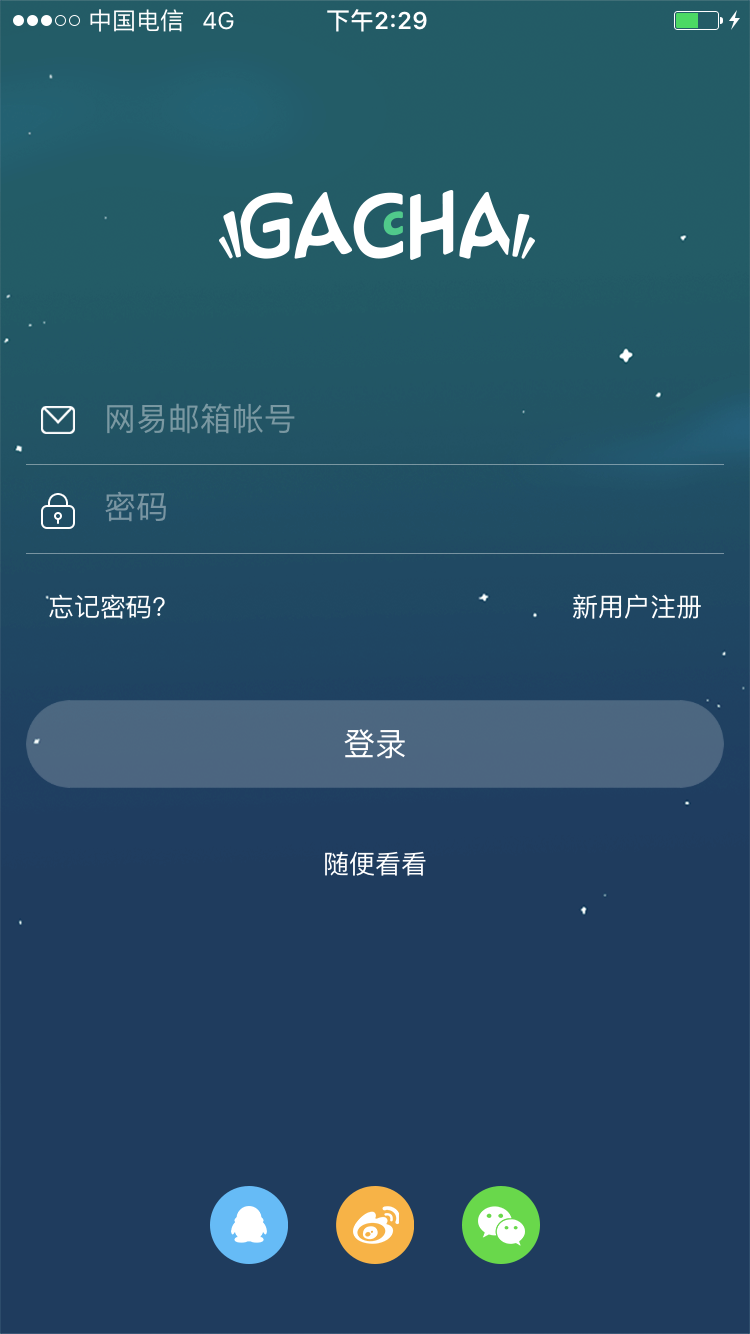
Task: Sign in using the WeChat icon
Action: 501,1225
